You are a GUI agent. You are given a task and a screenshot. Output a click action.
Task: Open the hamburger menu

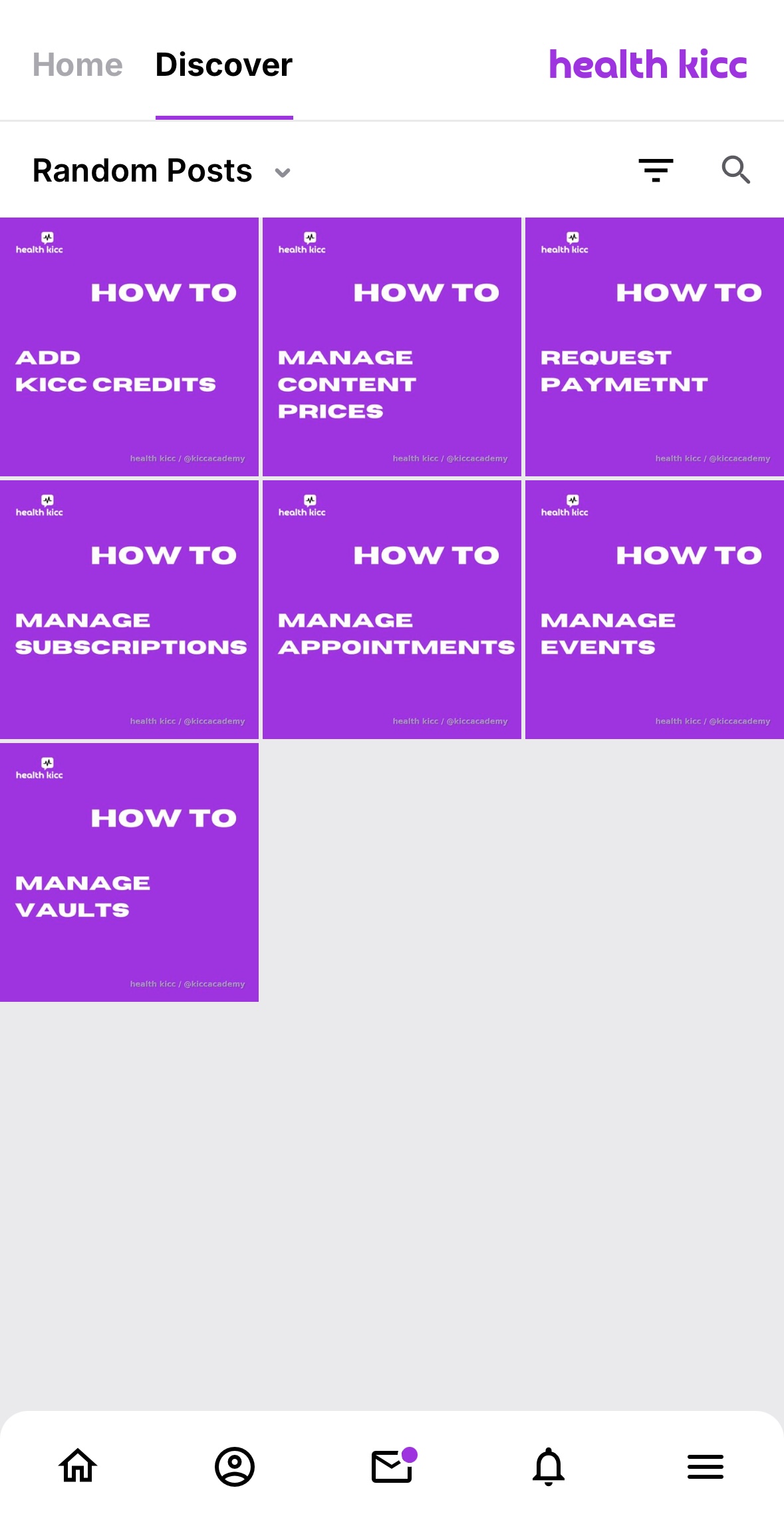(706, 1466)
